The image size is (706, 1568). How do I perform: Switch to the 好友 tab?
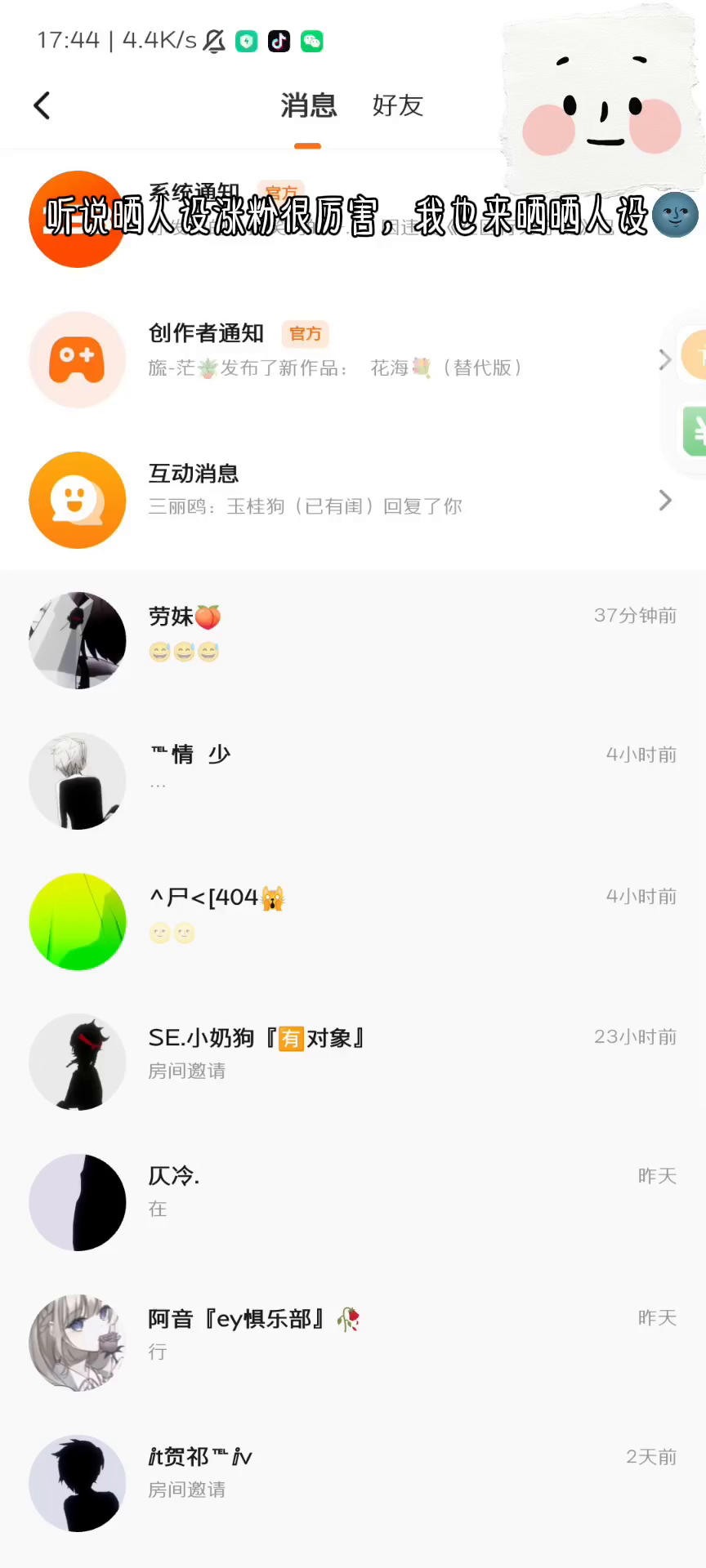[x=397, y=105]
